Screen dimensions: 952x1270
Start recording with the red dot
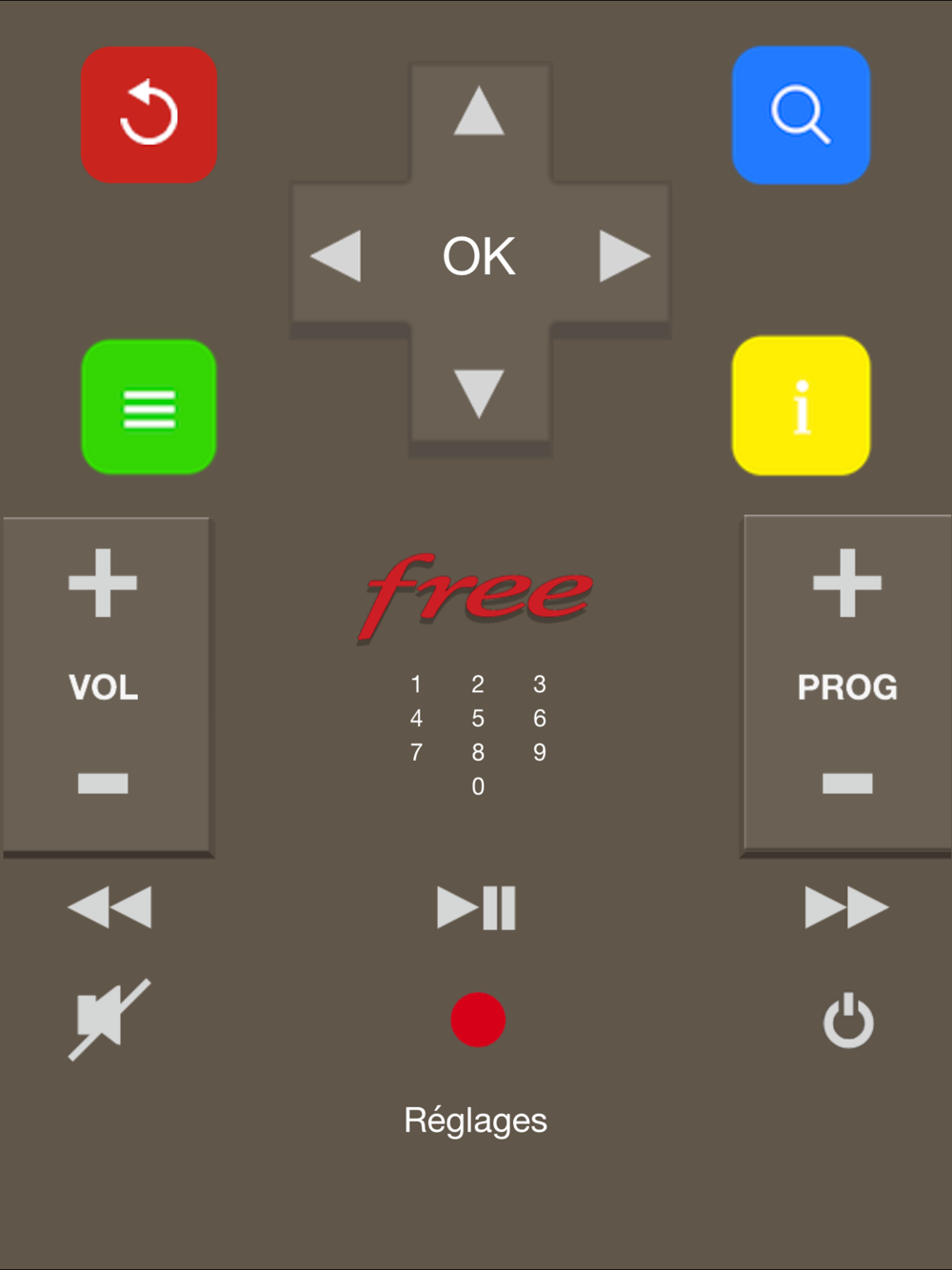(478, 1020)
